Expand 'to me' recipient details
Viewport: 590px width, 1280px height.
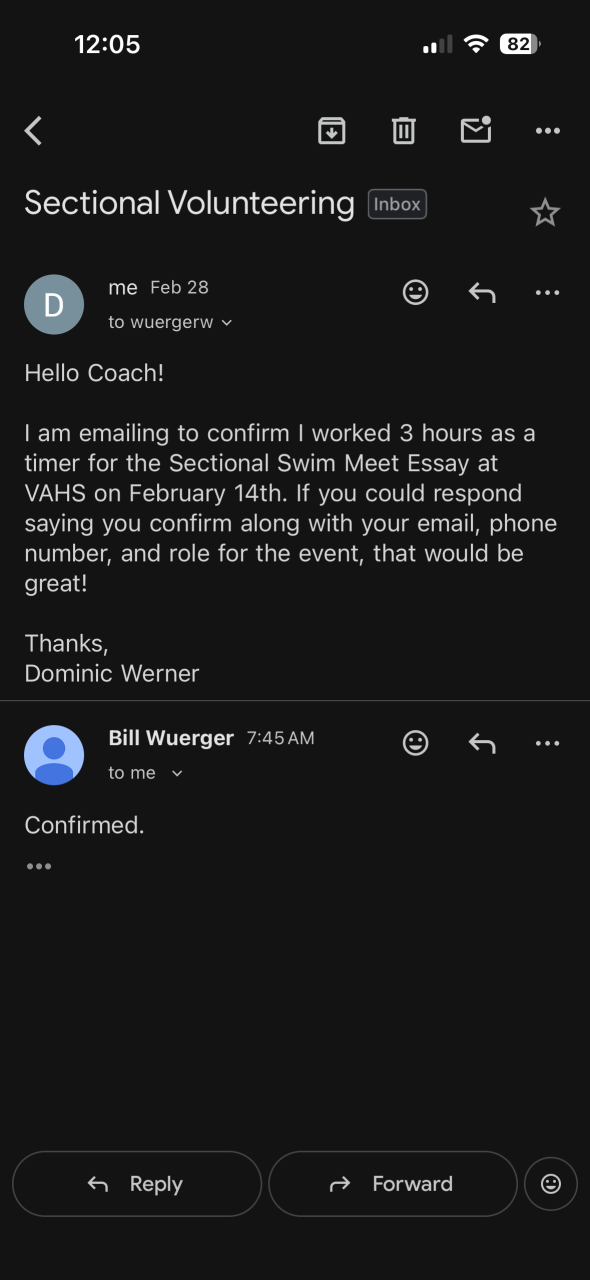146,773
